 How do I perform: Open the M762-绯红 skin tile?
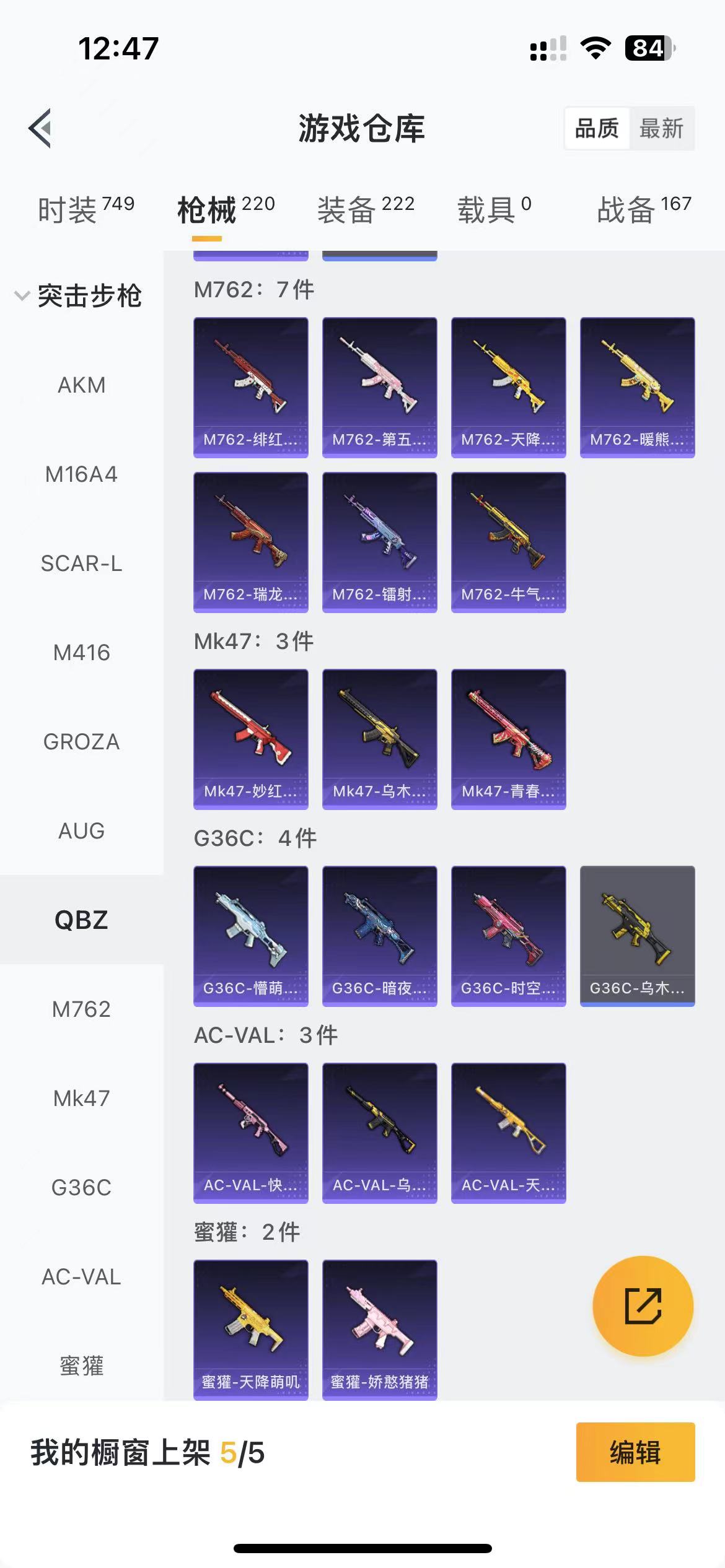click(x=250, y=387)
